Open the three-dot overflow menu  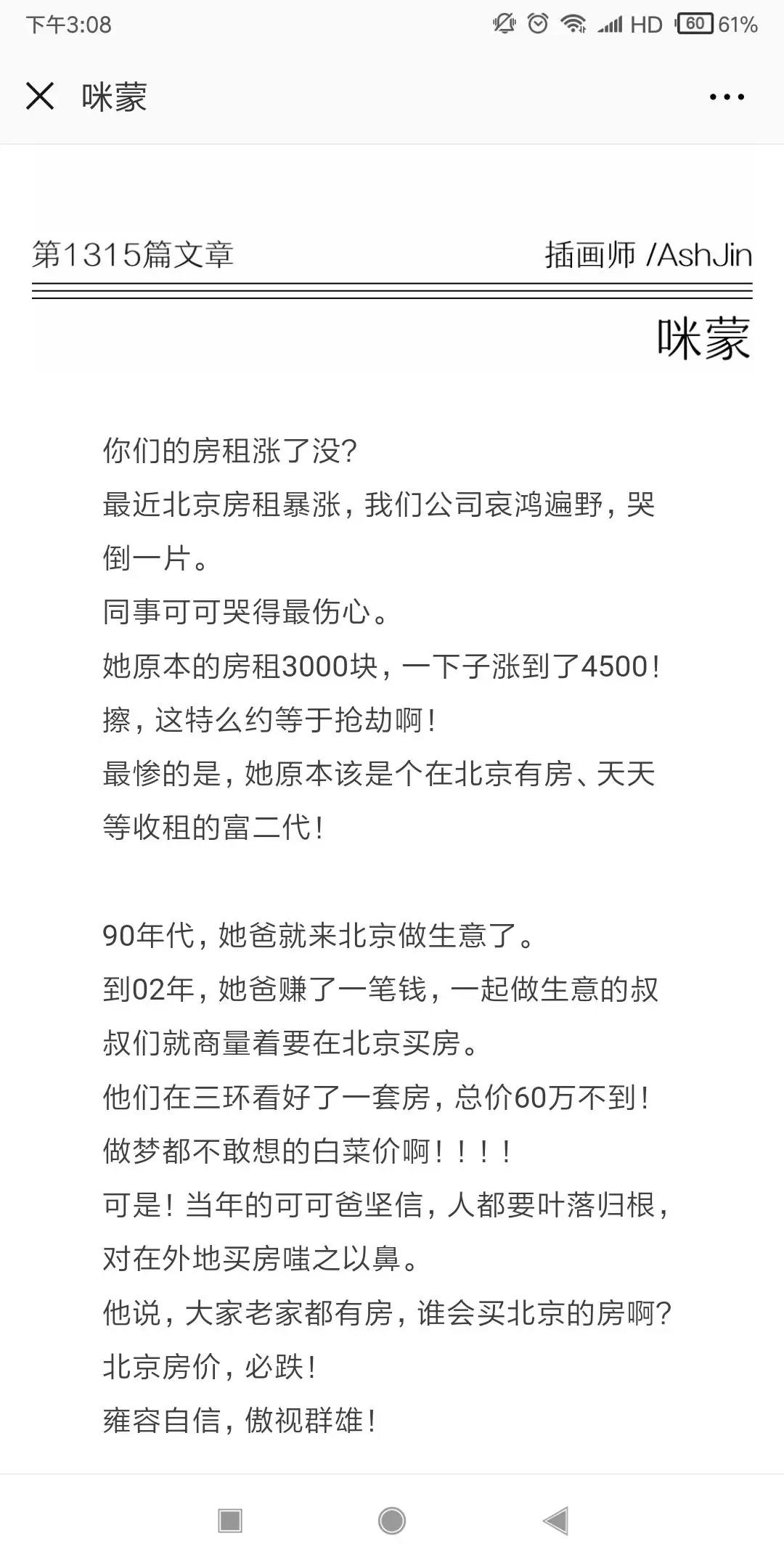point(727,97)
